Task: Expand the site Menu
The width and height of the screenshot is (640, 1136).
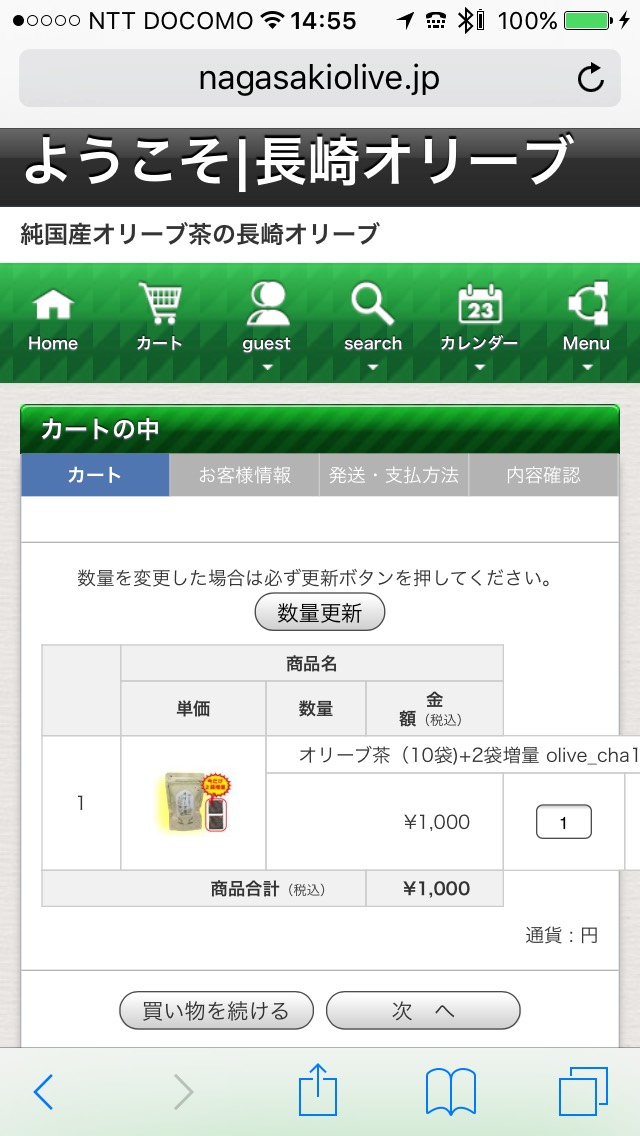Action: click(586, 326)
